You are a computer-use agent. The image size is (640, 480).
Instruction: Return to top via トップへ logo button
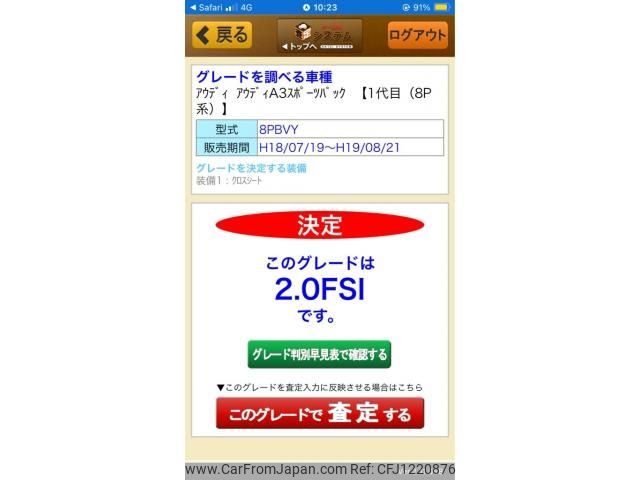tap(319, 36)
